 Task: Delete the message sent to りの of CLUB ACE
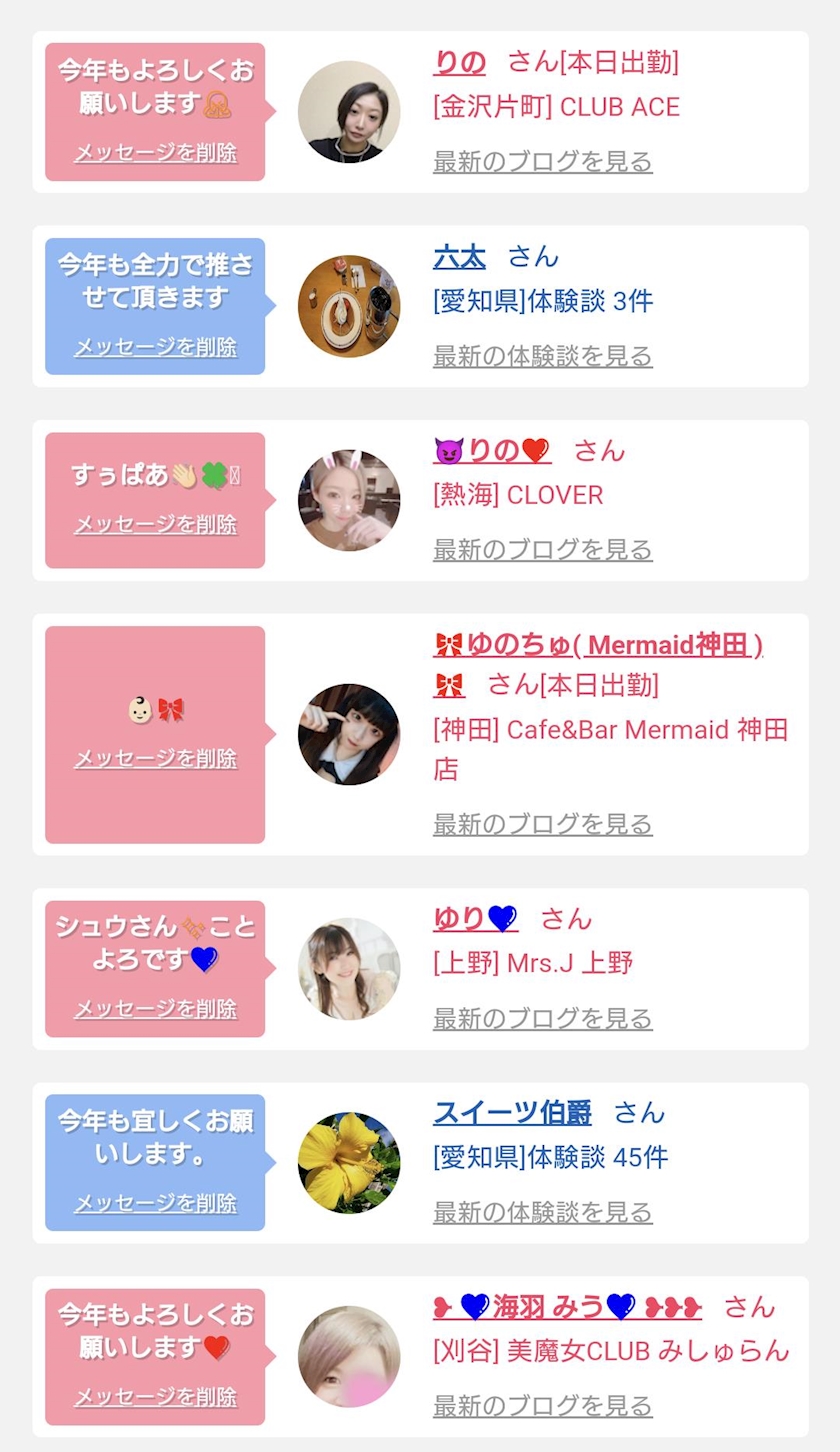pyautogui.click(x=155, y=153)
